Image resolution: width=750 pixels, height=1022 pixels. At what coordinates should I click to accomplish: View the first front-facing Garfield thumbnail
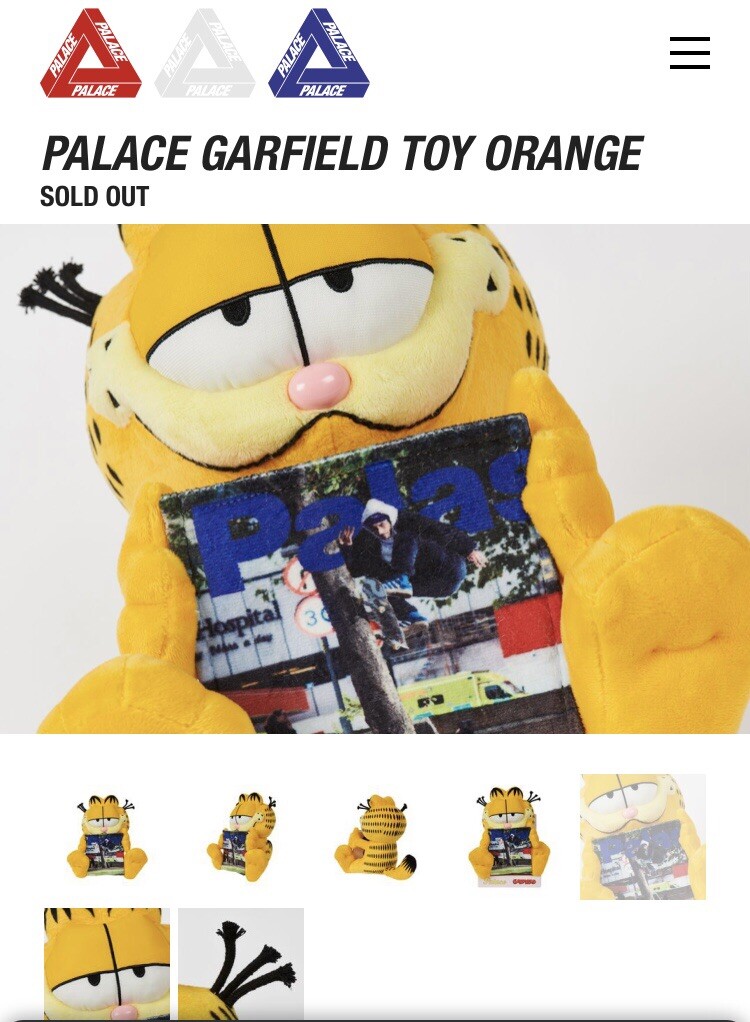click(x=107, y=837)
